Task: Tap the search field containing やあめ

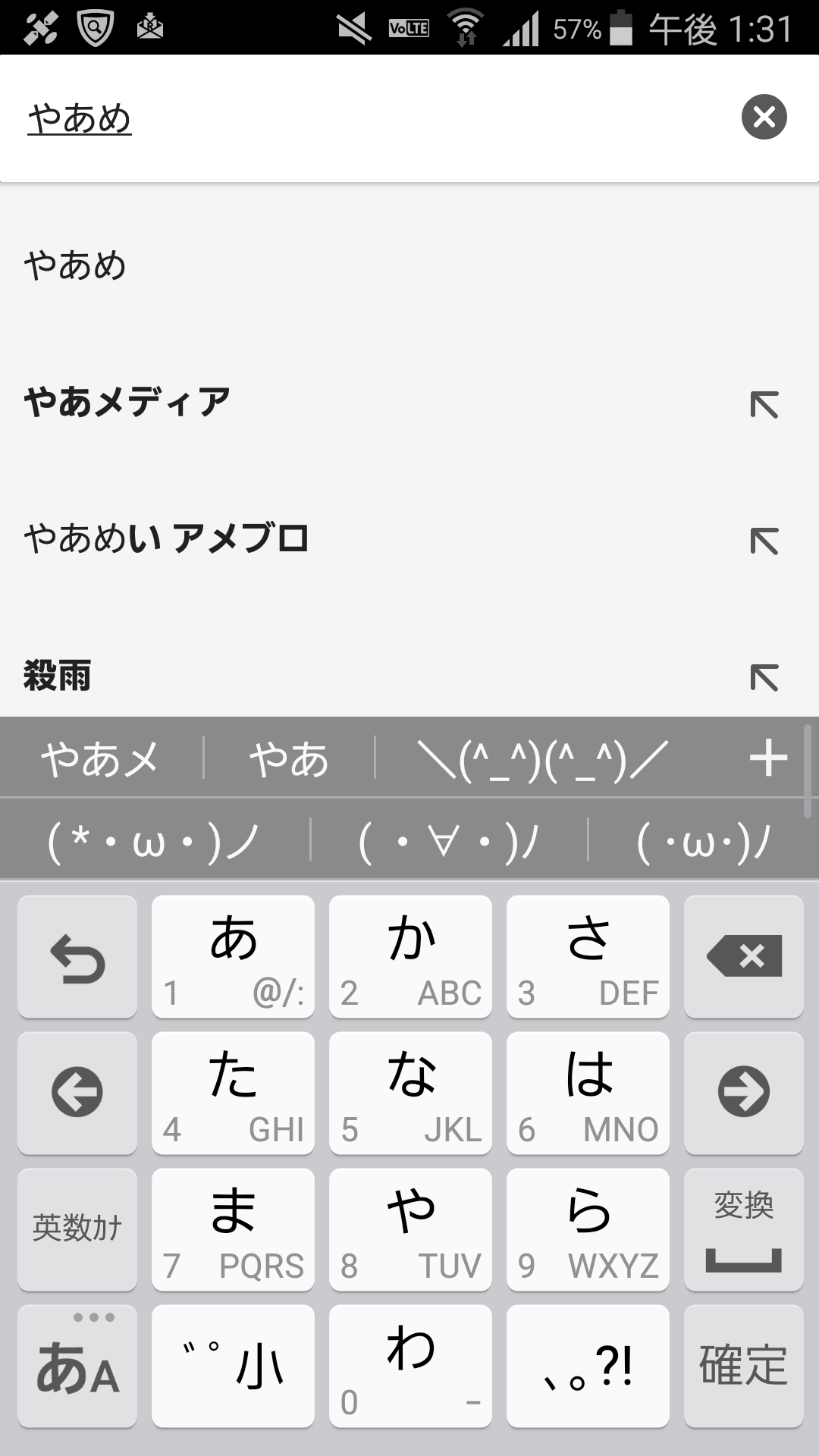Action: tap(364, 118)
